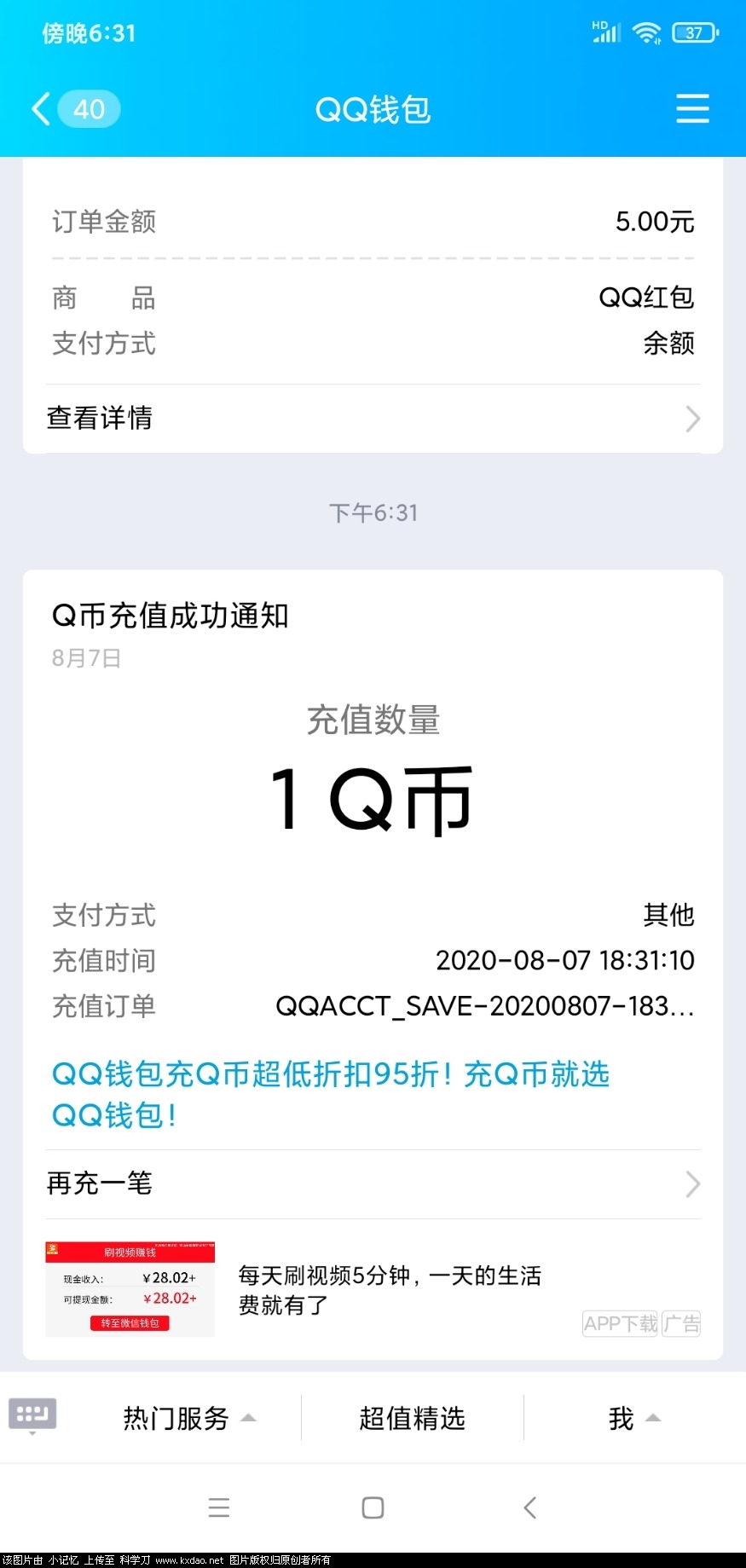Open the chevron beside 再充一笔
The height and width of the screenshot is (1568, 746).
point(692,1183)
